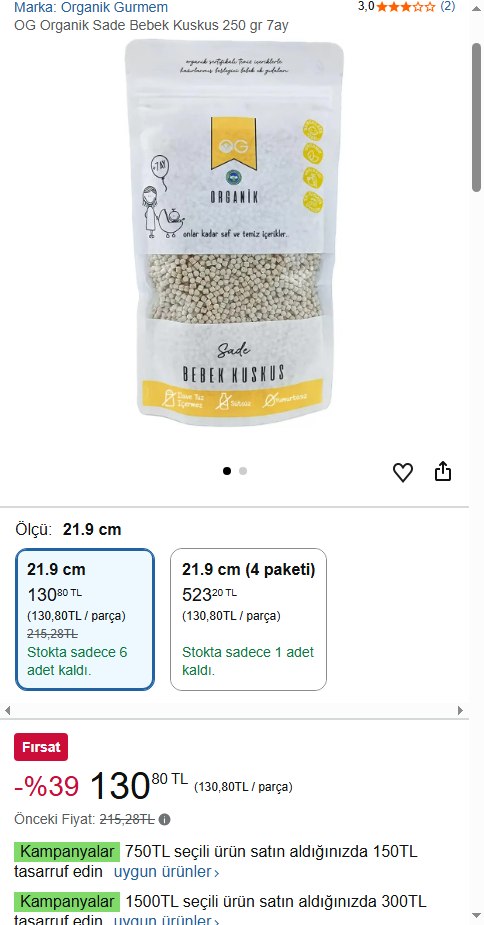Tap the left arrow of size options scrollbar
The image size is (484, 925).
click(7, 710)
